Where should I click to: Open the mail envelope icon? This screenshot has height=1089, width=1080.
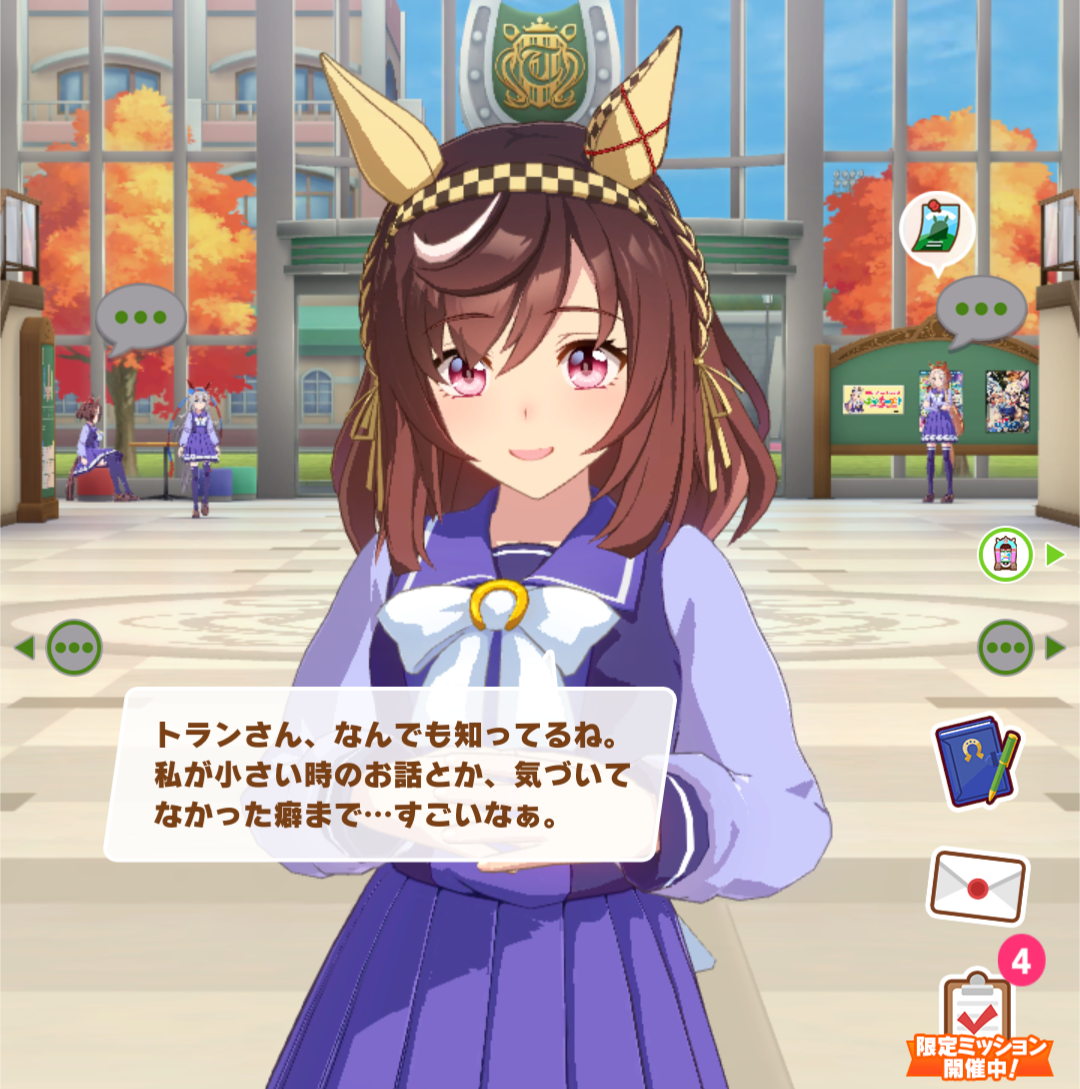point(978,887)
